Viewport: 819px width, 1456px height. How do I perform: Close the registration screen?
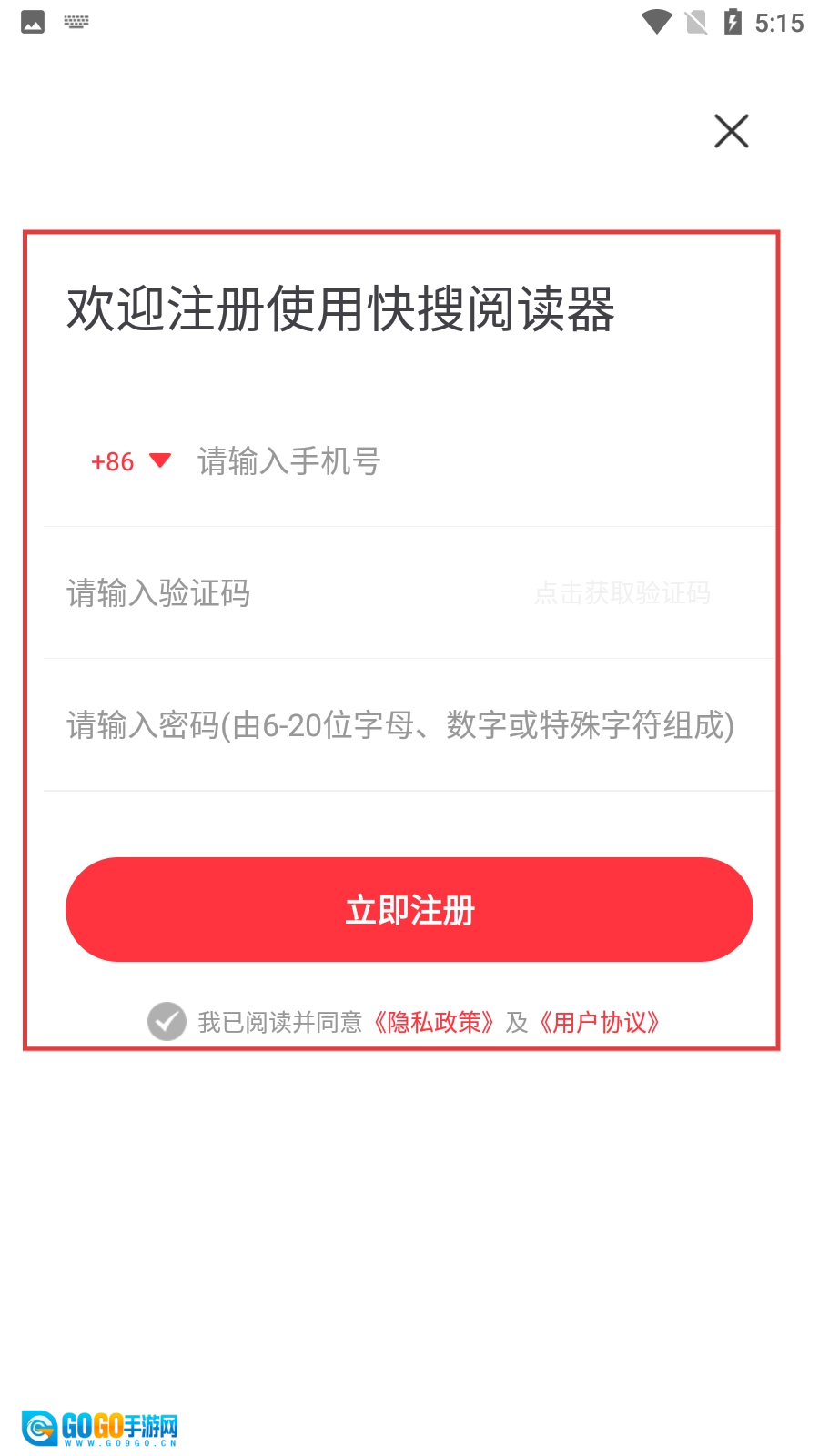pyautogui.click(x=731, y=131)
